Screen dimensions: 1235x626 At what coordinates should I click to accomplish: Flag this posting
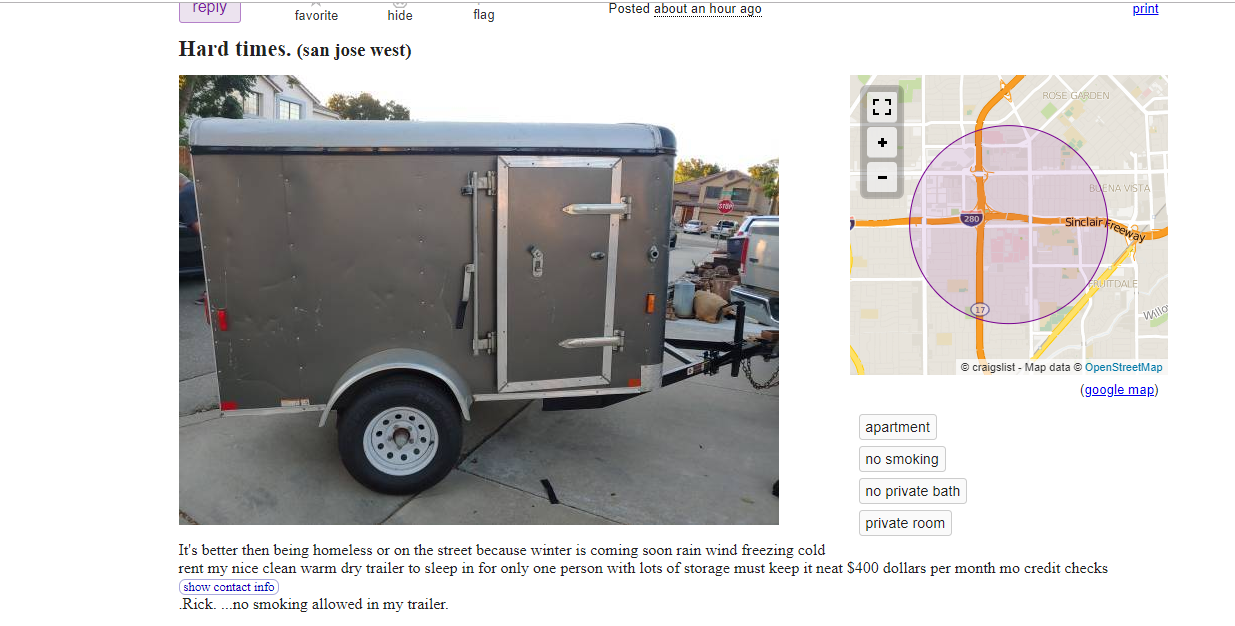(x=484, y=14)
